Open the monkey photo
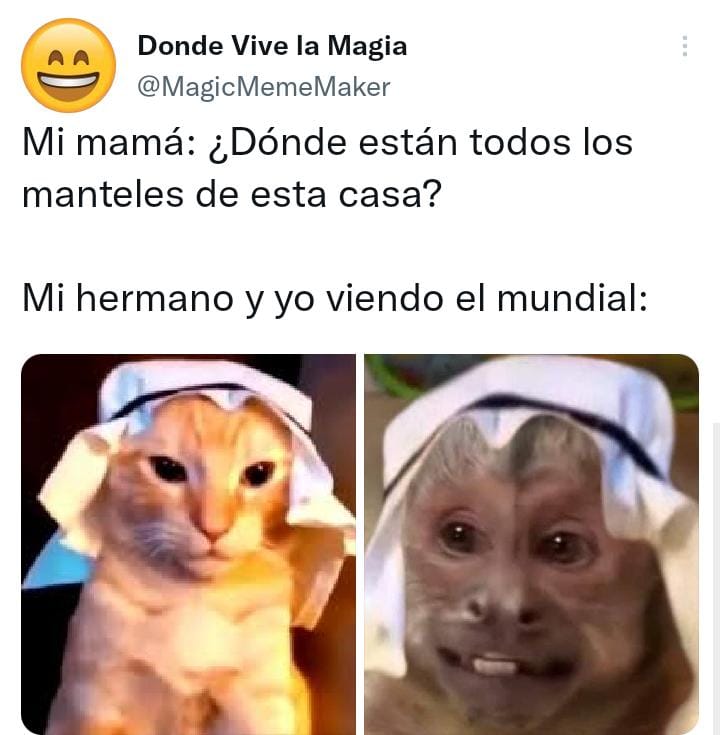The height and width of the screenshot is (735, 720). coord(531,544)
